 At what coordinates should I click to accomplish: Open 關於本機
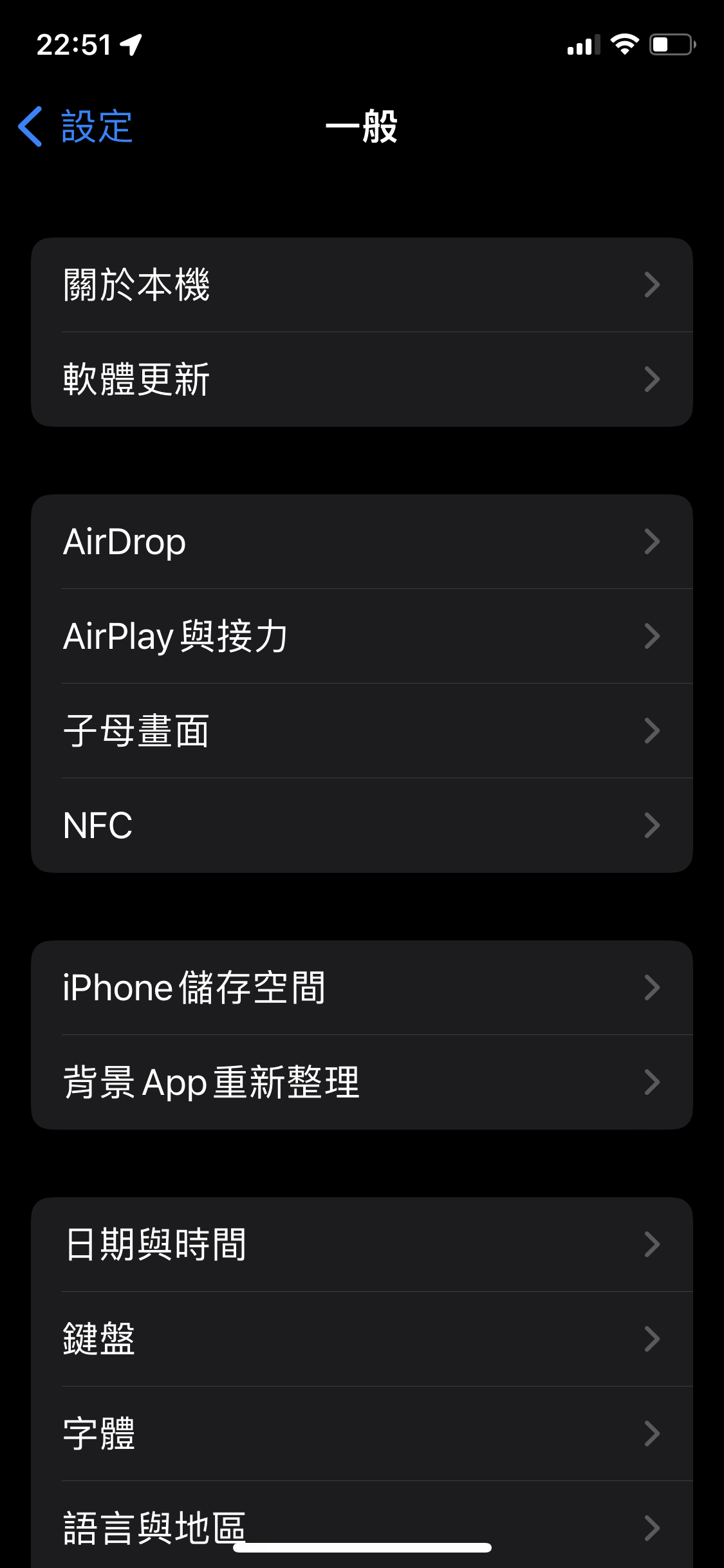point(362,285)
